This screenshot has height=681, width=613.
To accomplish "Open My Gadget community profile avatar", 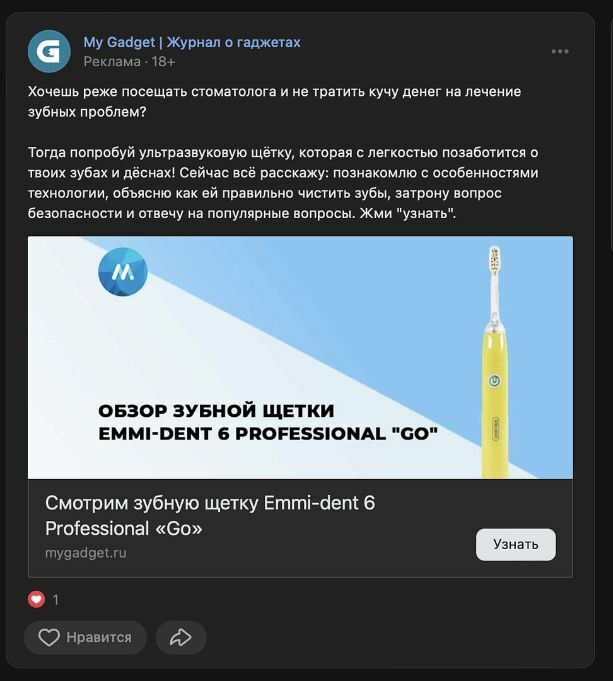I will [x=49, y=51].
